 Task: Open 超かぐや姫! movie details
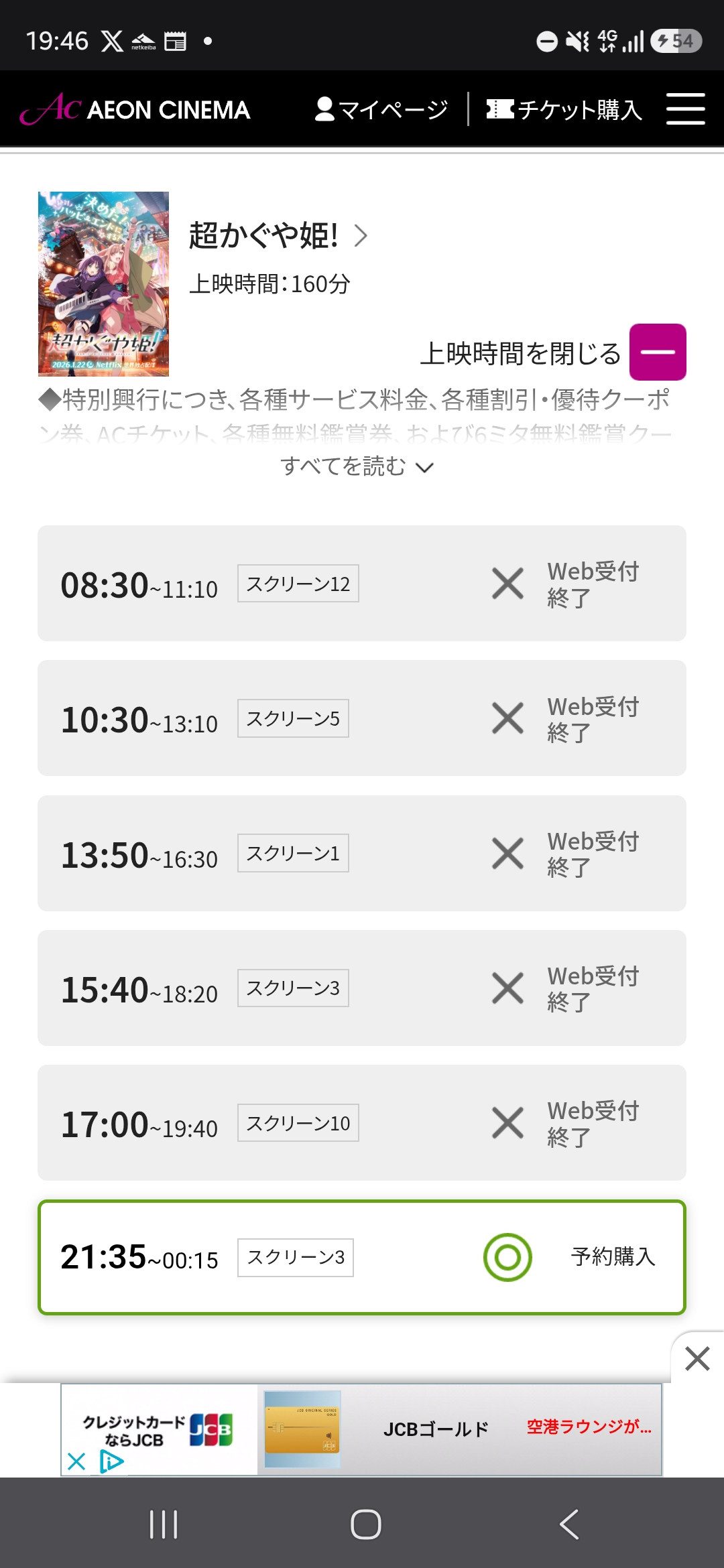point(278,236)
